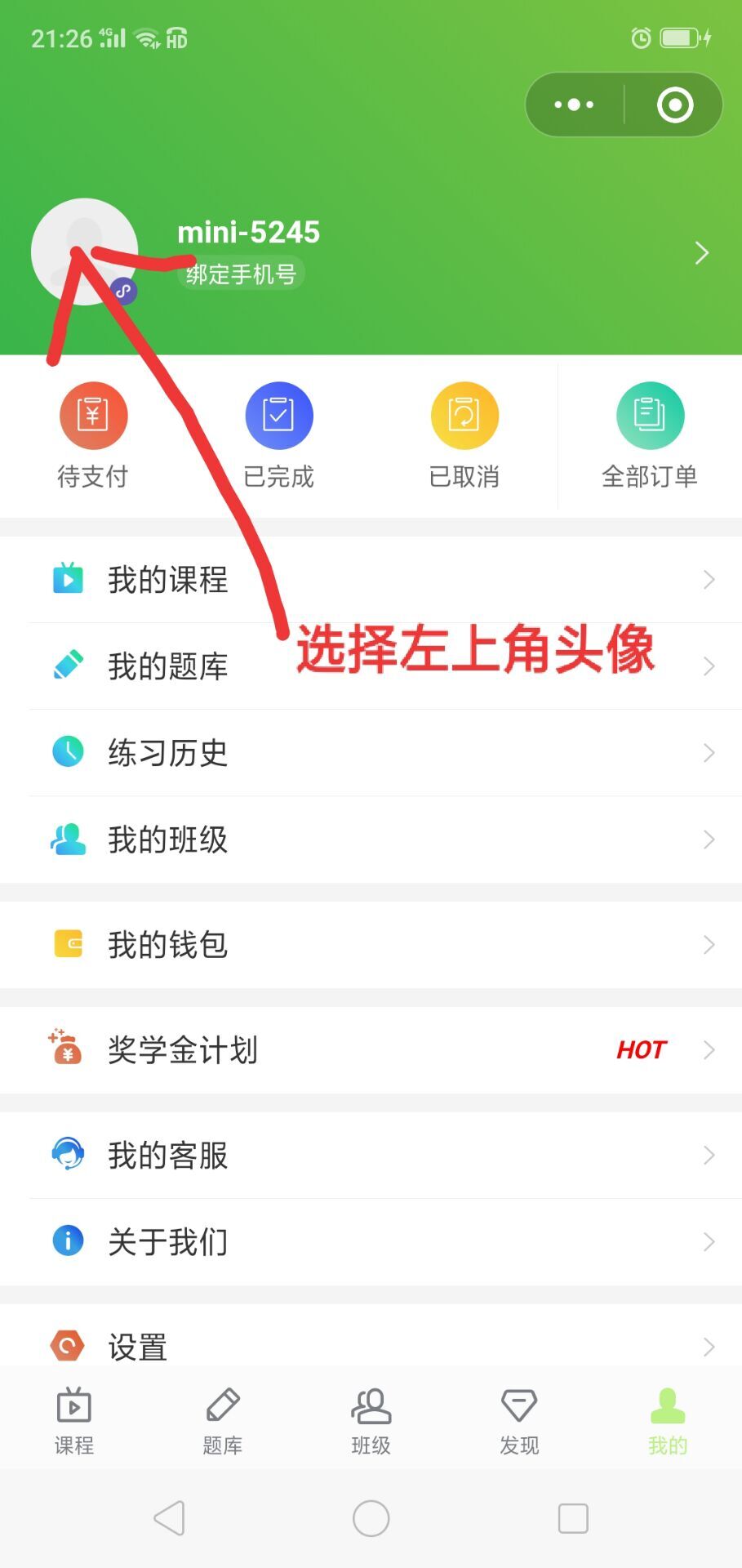Open 我的课程 row
The width and height of the screenshot is (742, 1568).
tap(371, 580)
